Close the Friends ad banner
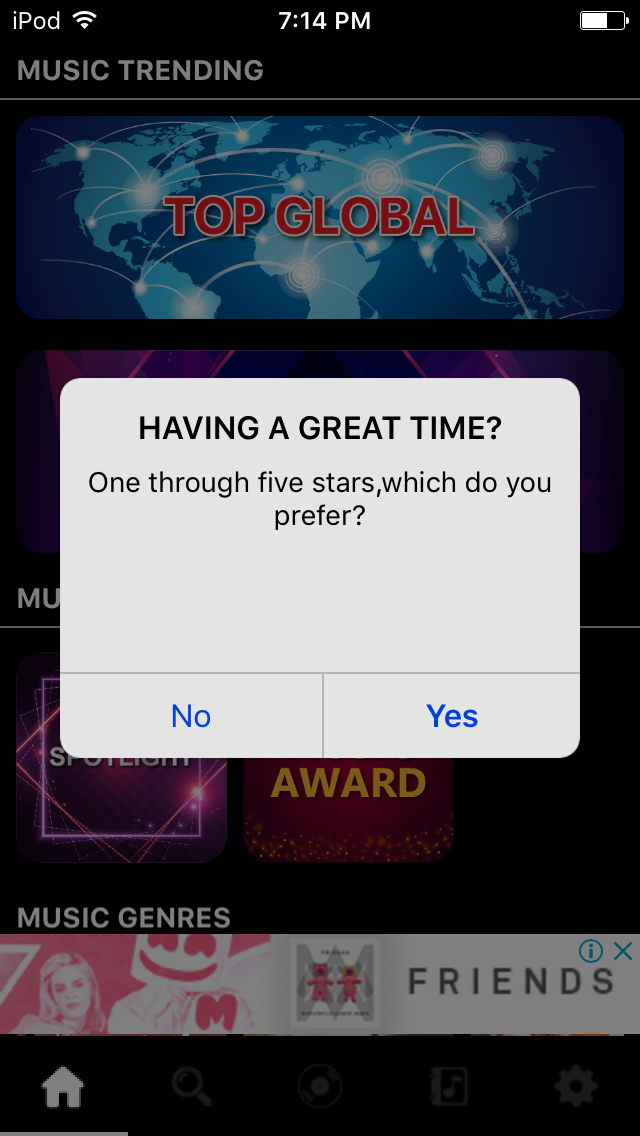Screen dimensions: 640x1136 click(x=623, y=951)
